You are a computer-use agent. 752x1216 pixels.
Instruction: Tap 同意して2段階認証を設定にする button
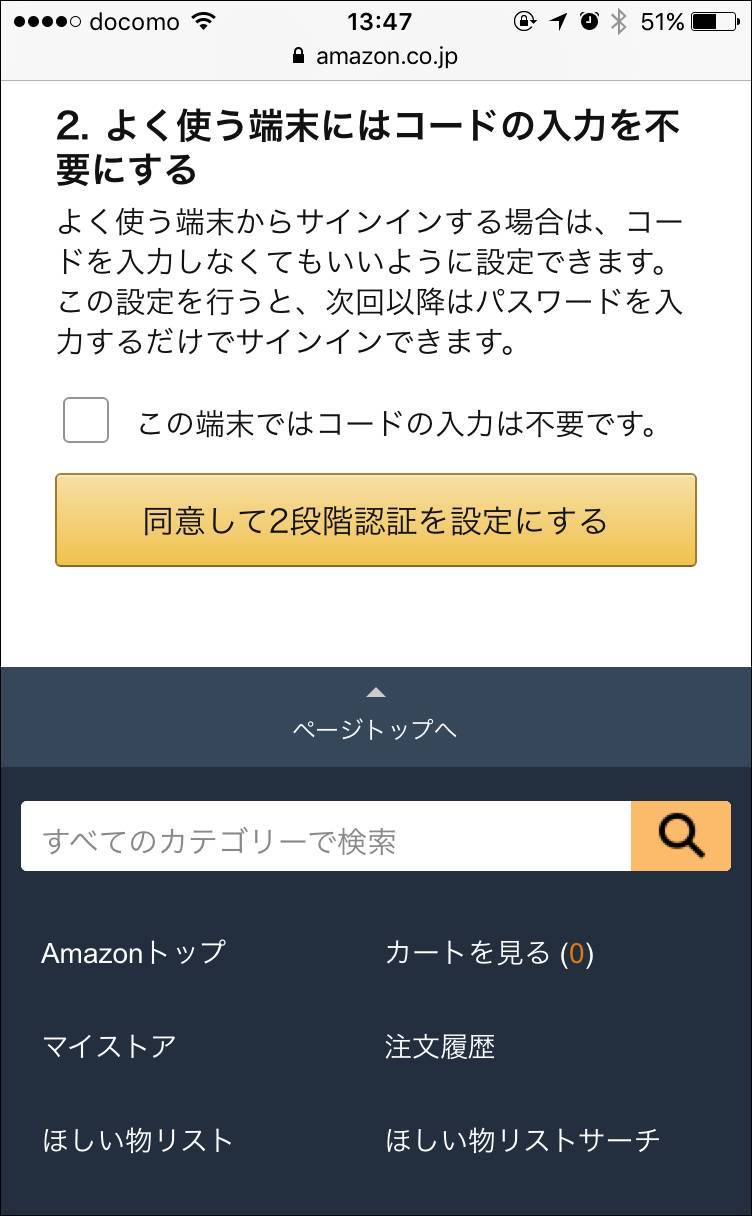(x=376, y=520)
